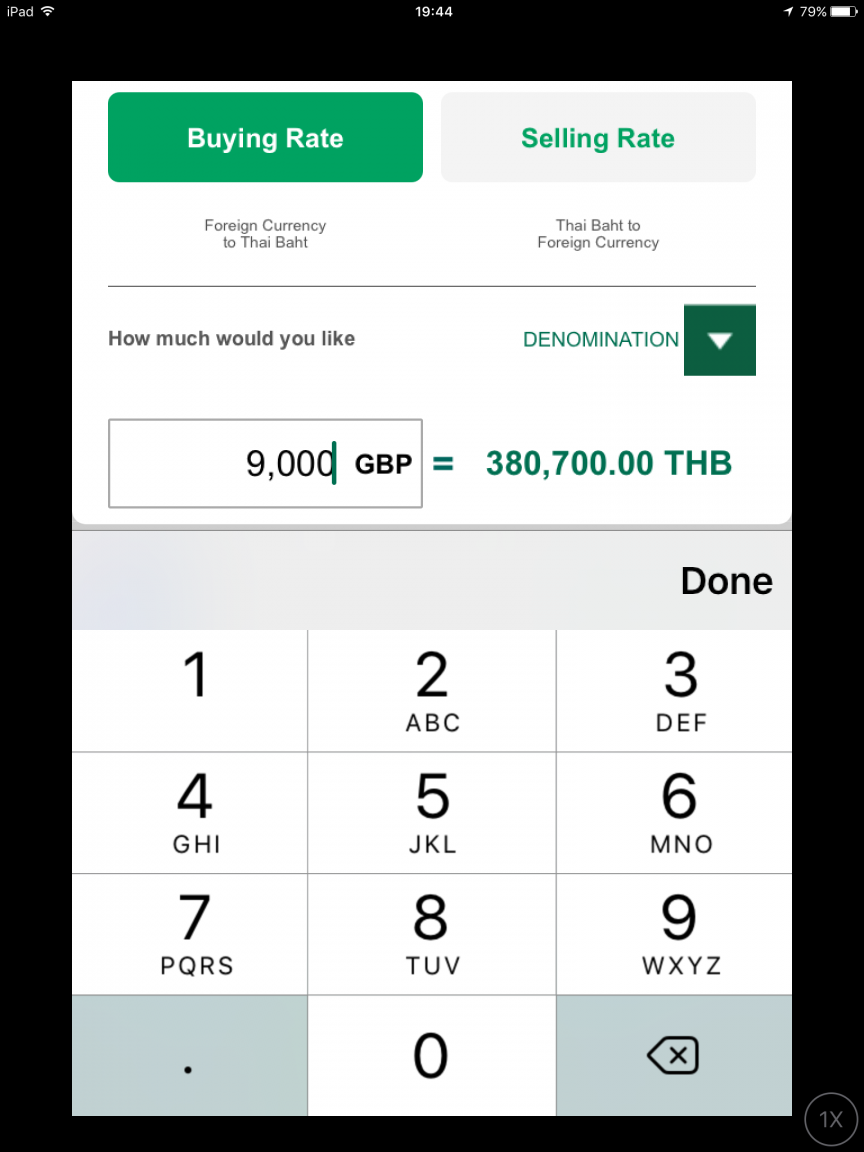Image resolution: width=864 pixels, height=1152 pixels.
Task: Tap the backspace key on the keypad
Action: (x=673, y=1055)
